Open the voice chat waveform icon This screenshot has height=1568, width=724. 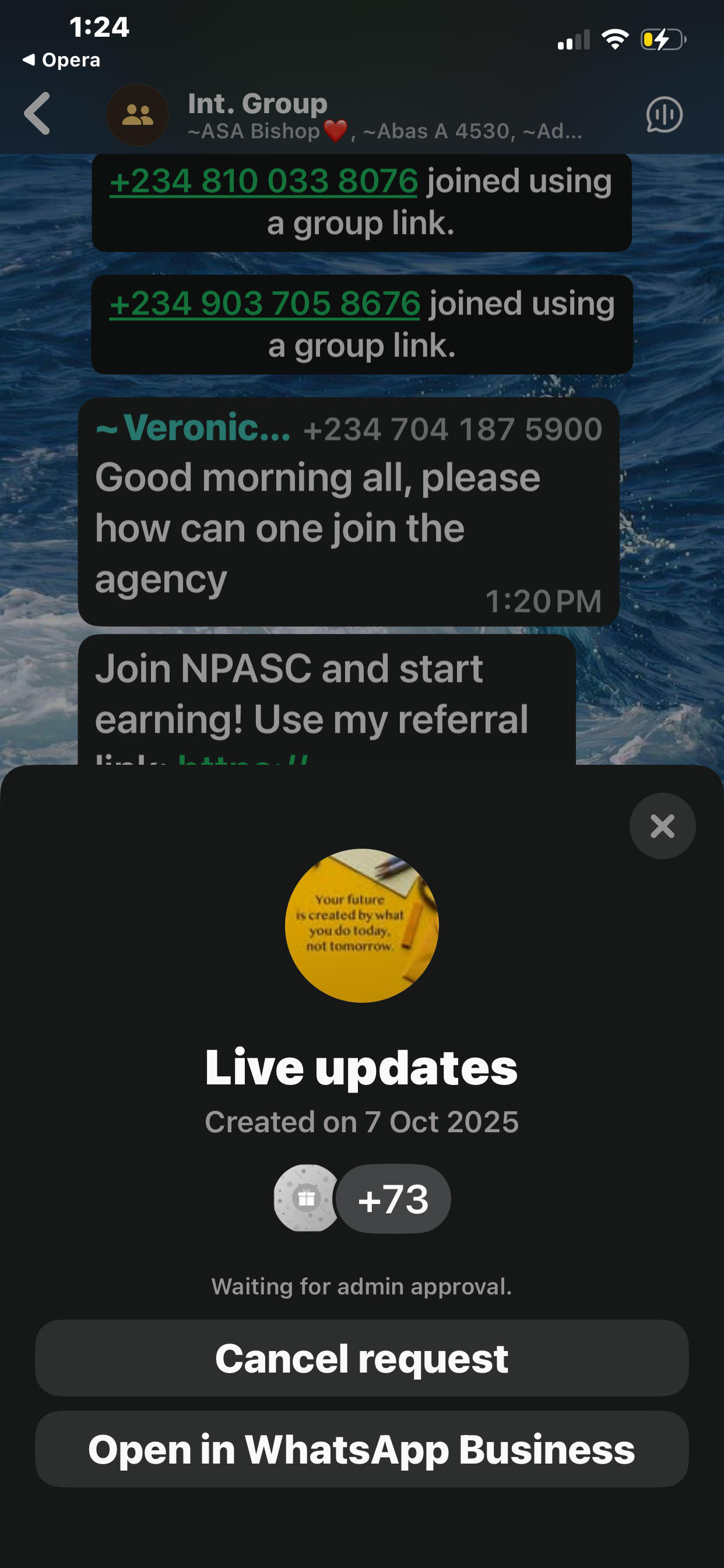(x=664, y=114)
